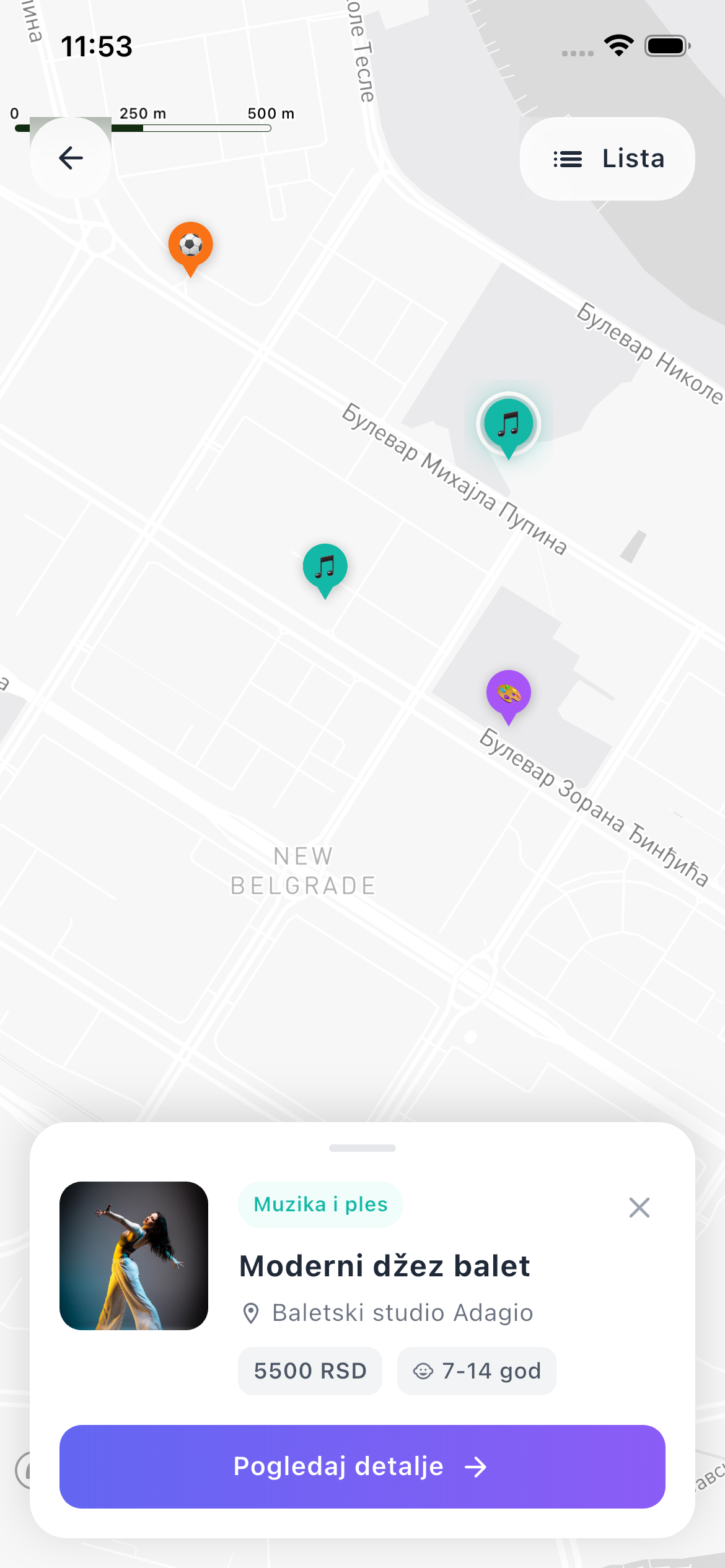Tap the location pin icon next to Baletski studio Adagio
This screenshot has width=725, height=1568.
pos(252,1312)
